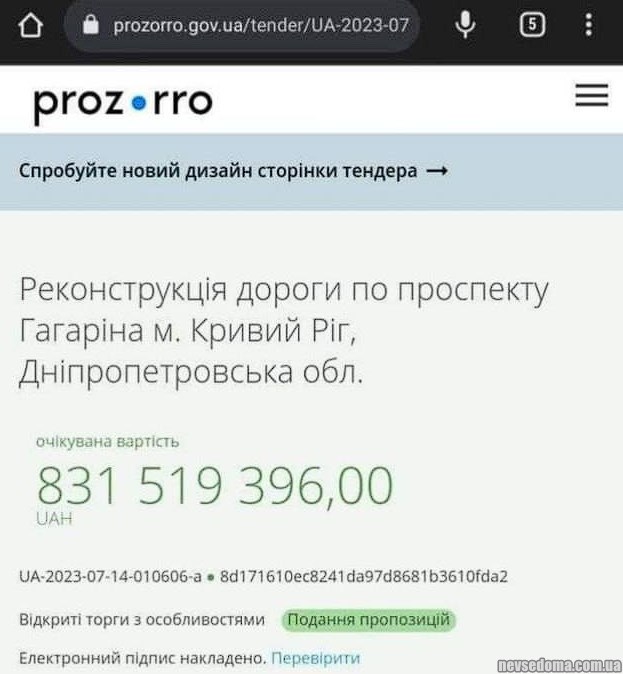Try the new tender page design banner
This screenshot has height=674, width=623.
[233, 171]
